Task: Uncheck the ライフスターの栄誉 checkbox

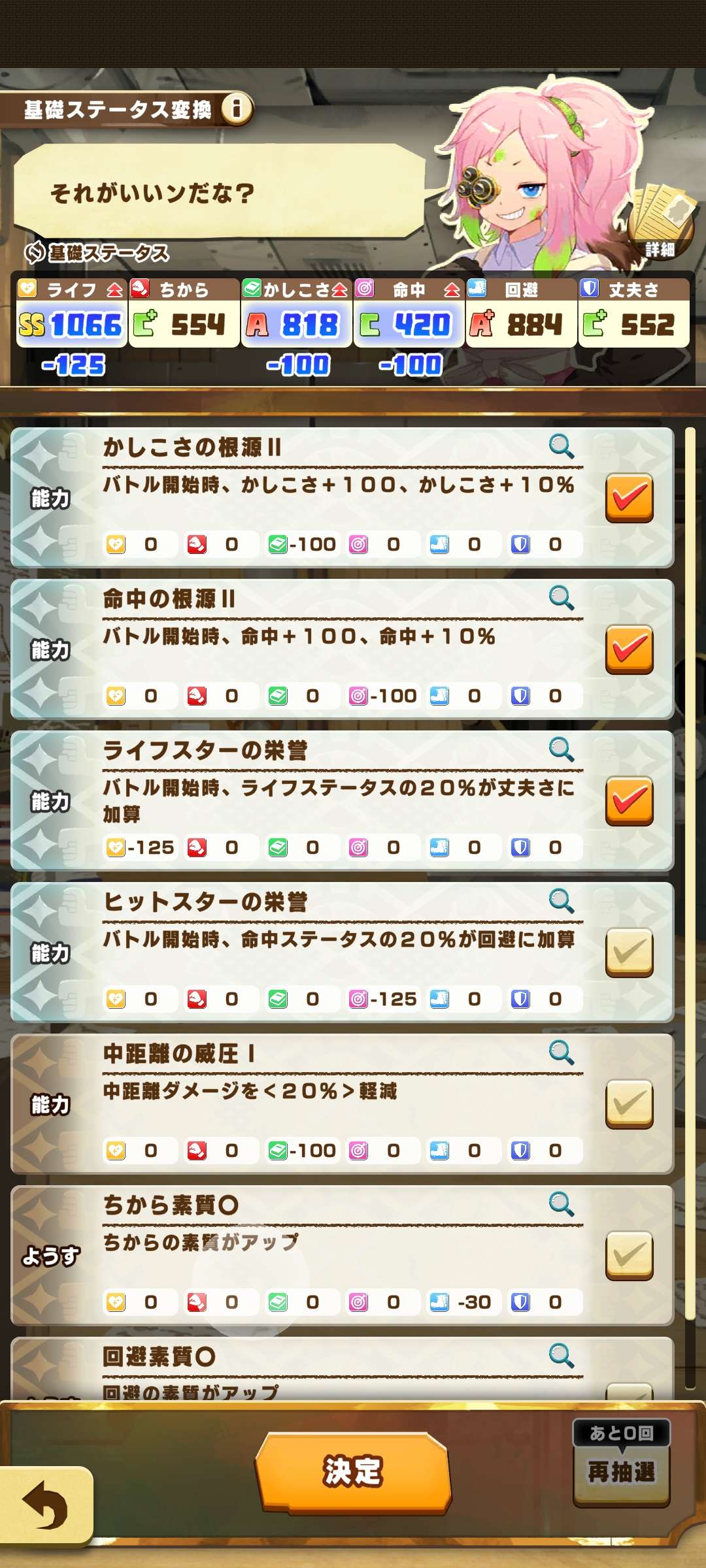Action: coord(629,801)
